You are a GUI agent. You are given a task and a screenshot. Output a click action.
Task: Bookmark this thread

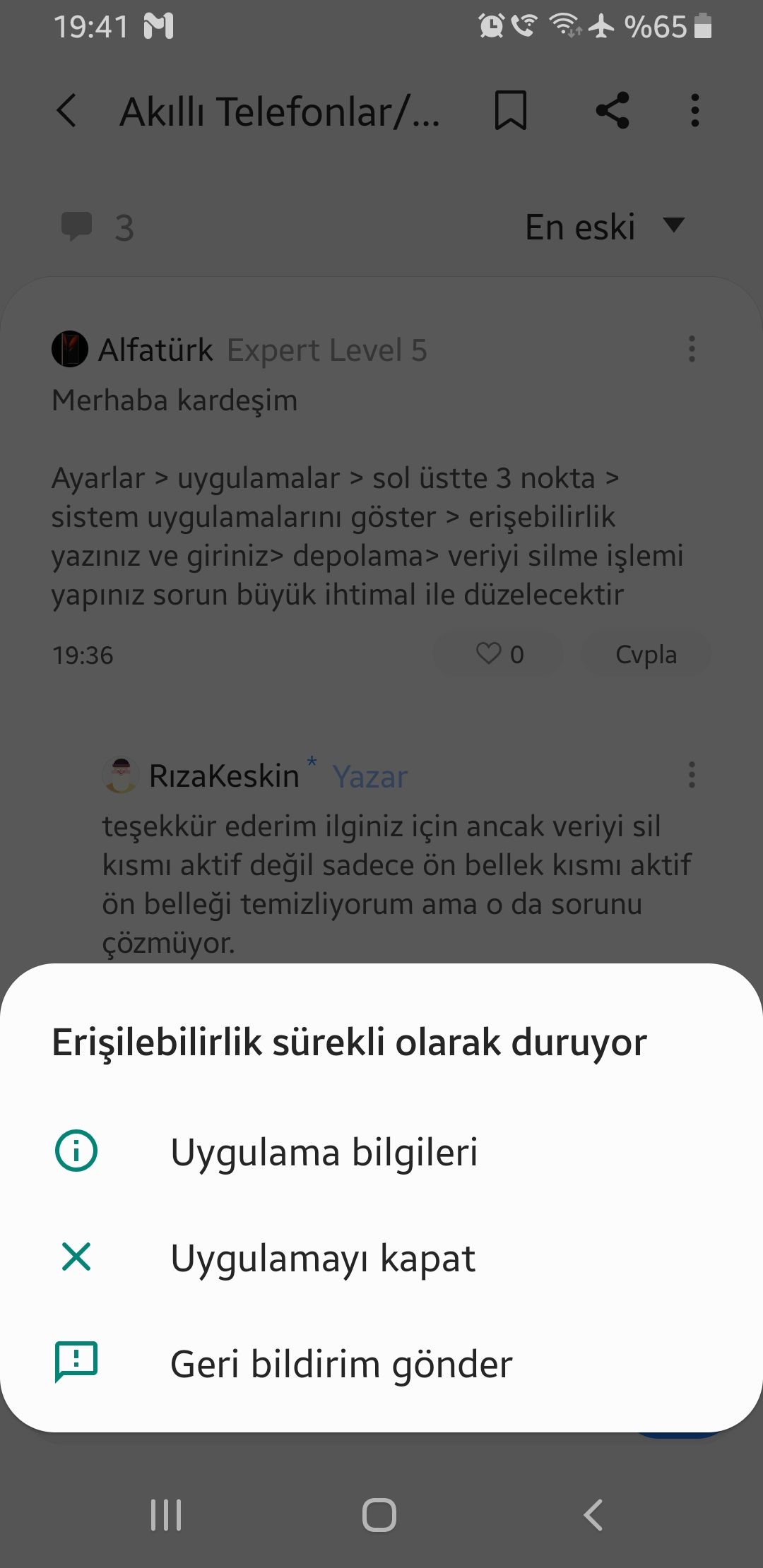pos(510,111)
